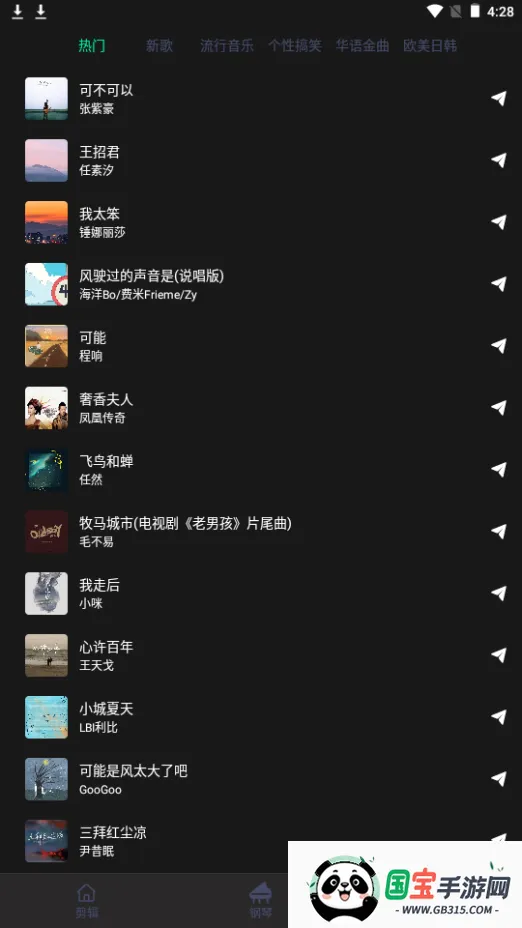The width and height of the screenshot is (522, 928).
Task: Switch to the 钢琴 tab
Action: [260, 900]
